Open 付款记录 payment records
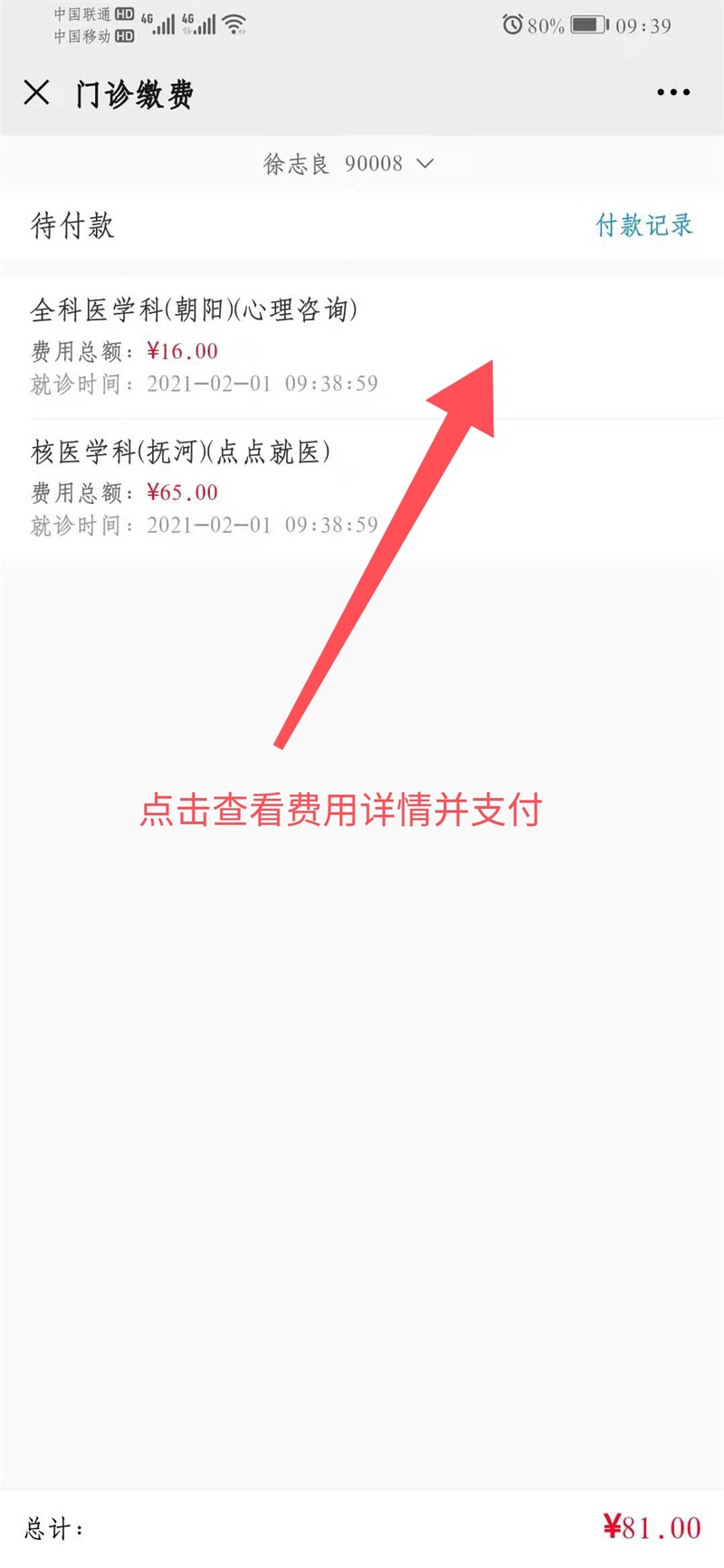 click(643, 225)
